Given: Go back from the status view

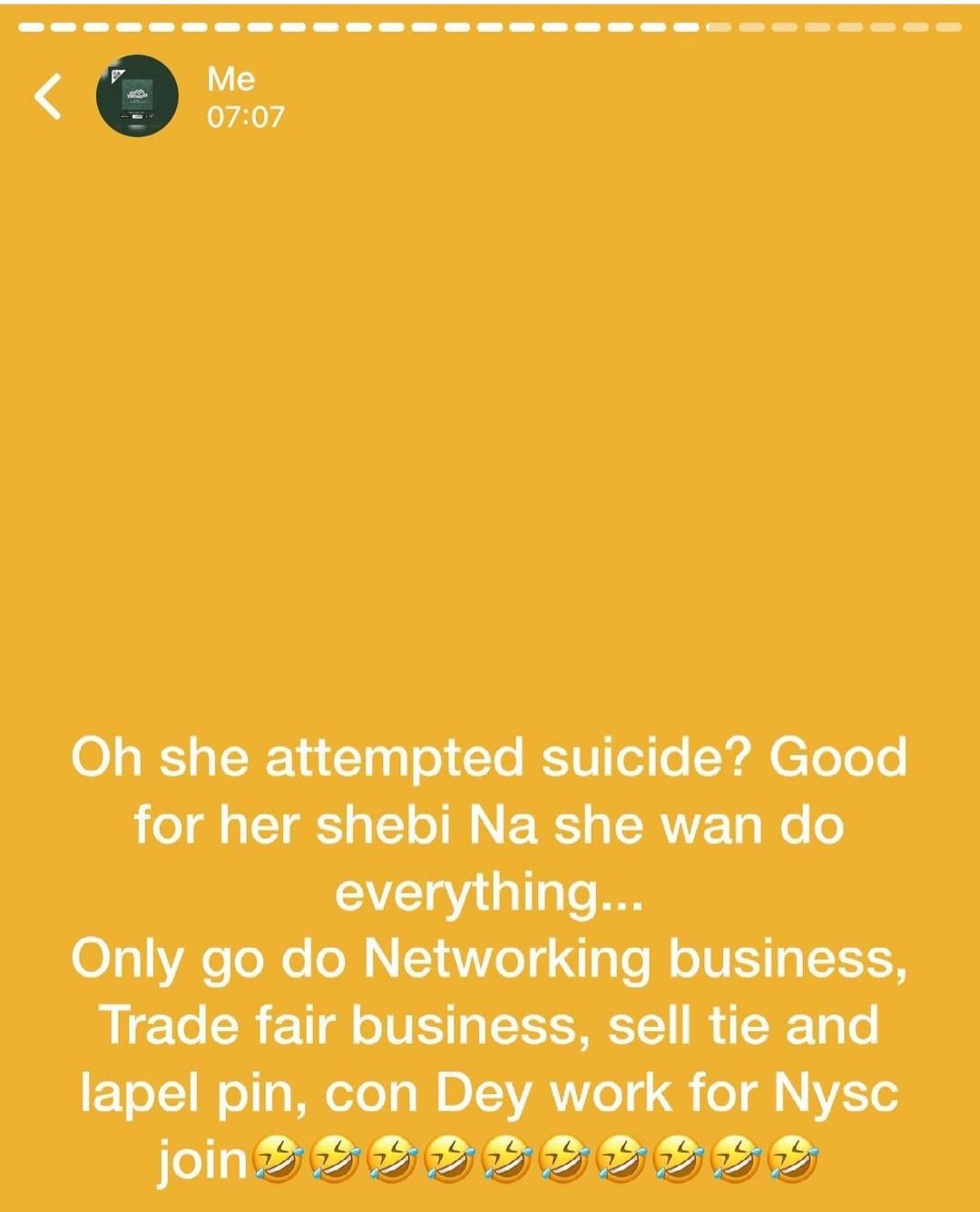Looking at the screenshot, I should [x=49, y=96].
